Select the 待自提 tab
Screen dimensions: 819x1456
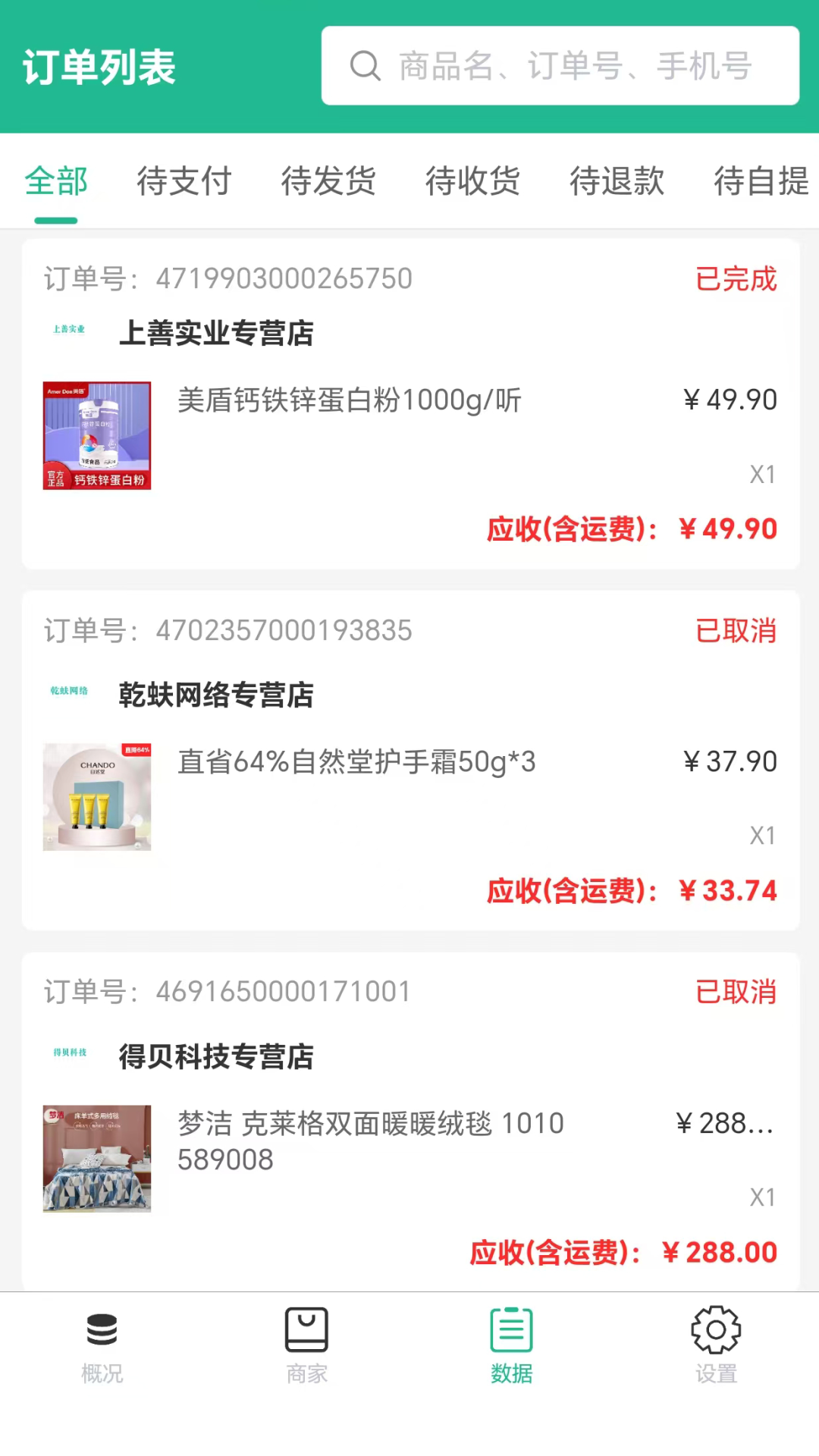coord(758,182)
